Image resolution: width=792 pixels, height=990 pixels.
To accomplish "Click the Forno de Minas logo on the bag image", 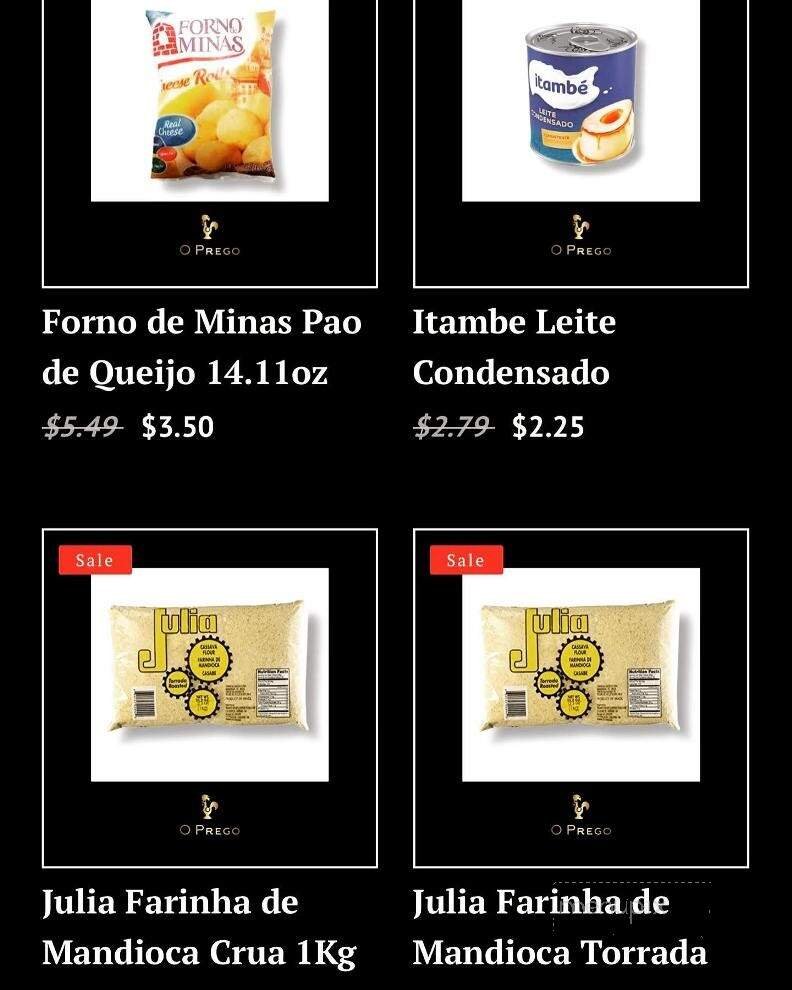I will click(198, 35).
